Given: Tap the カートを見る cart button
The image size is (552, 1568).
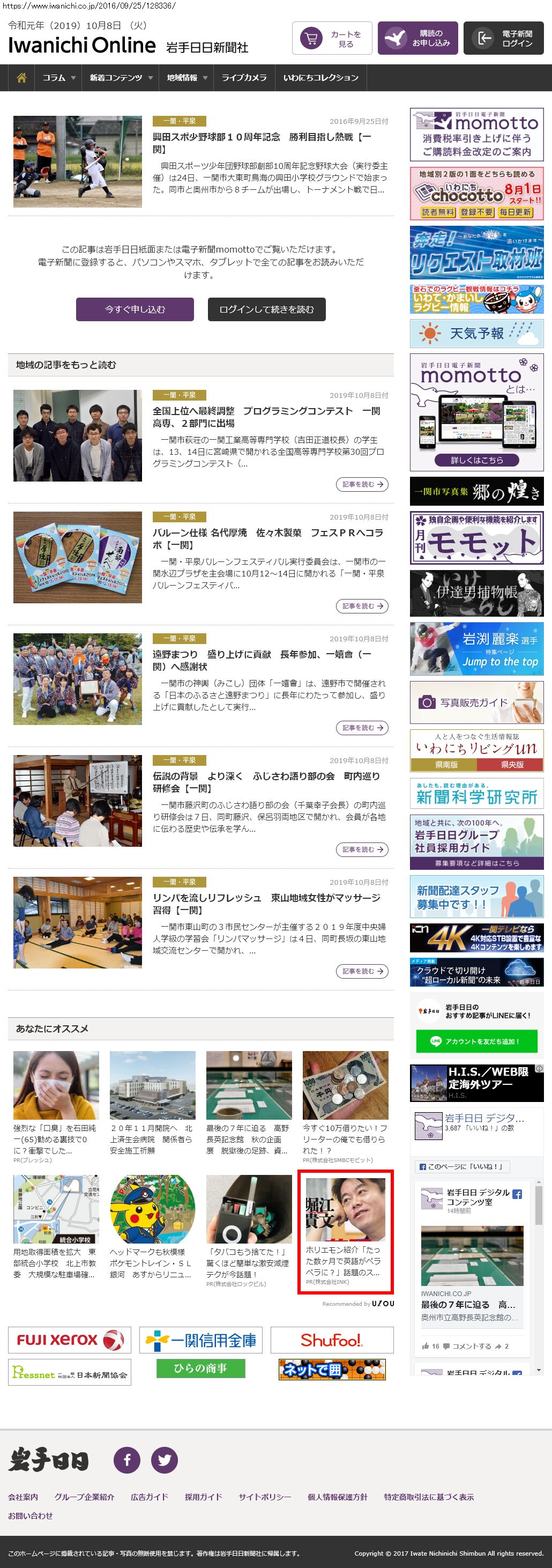Looking at the screenshot, I should (x=332, y=39).
